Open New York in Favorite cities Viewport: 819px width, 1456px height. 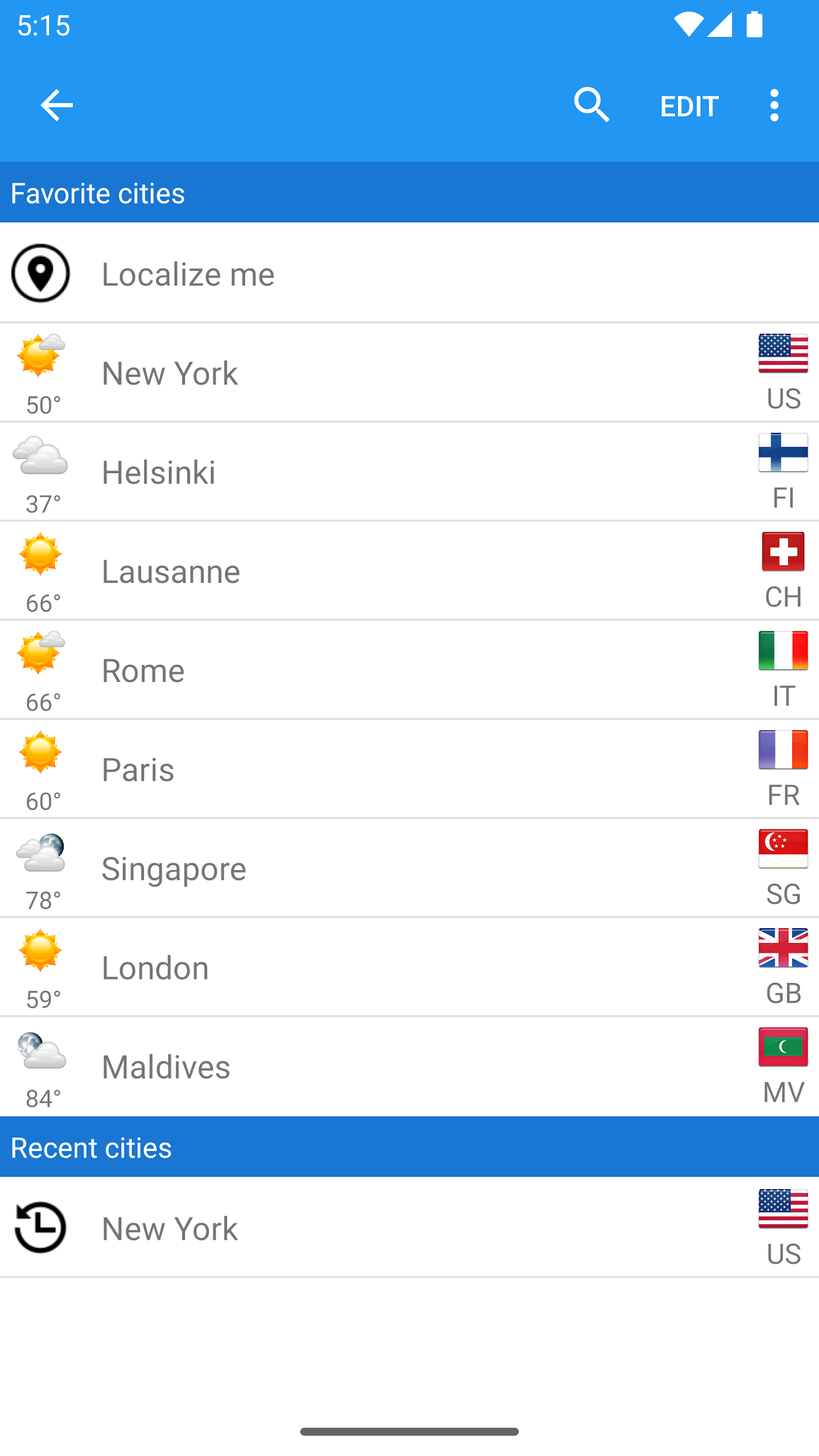[x=409, y=373]
